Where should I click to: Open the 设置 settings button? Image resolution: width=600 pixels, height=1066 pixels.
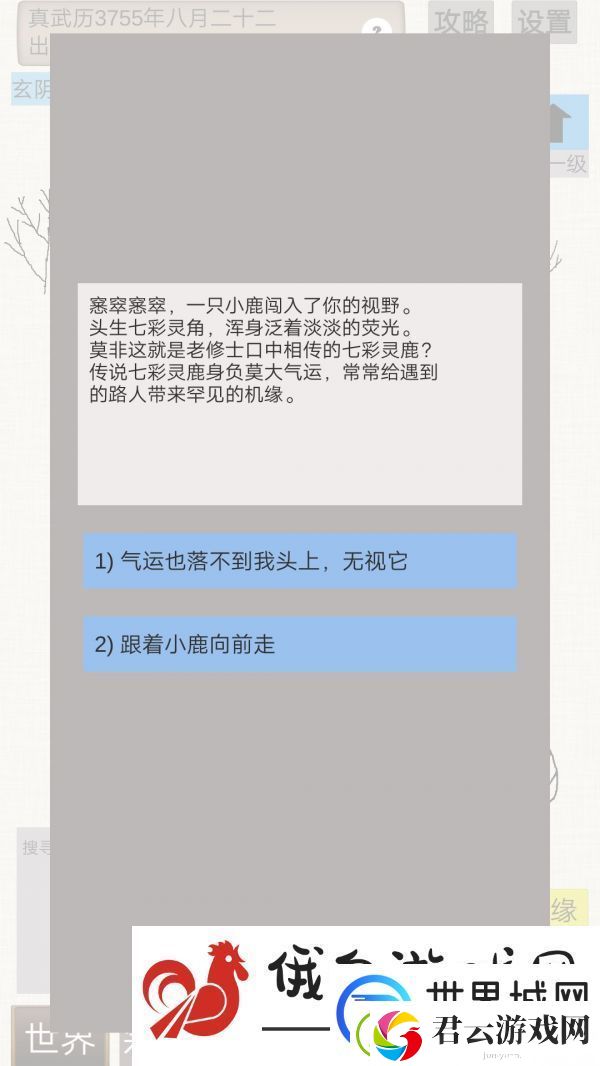pos(544,21)
